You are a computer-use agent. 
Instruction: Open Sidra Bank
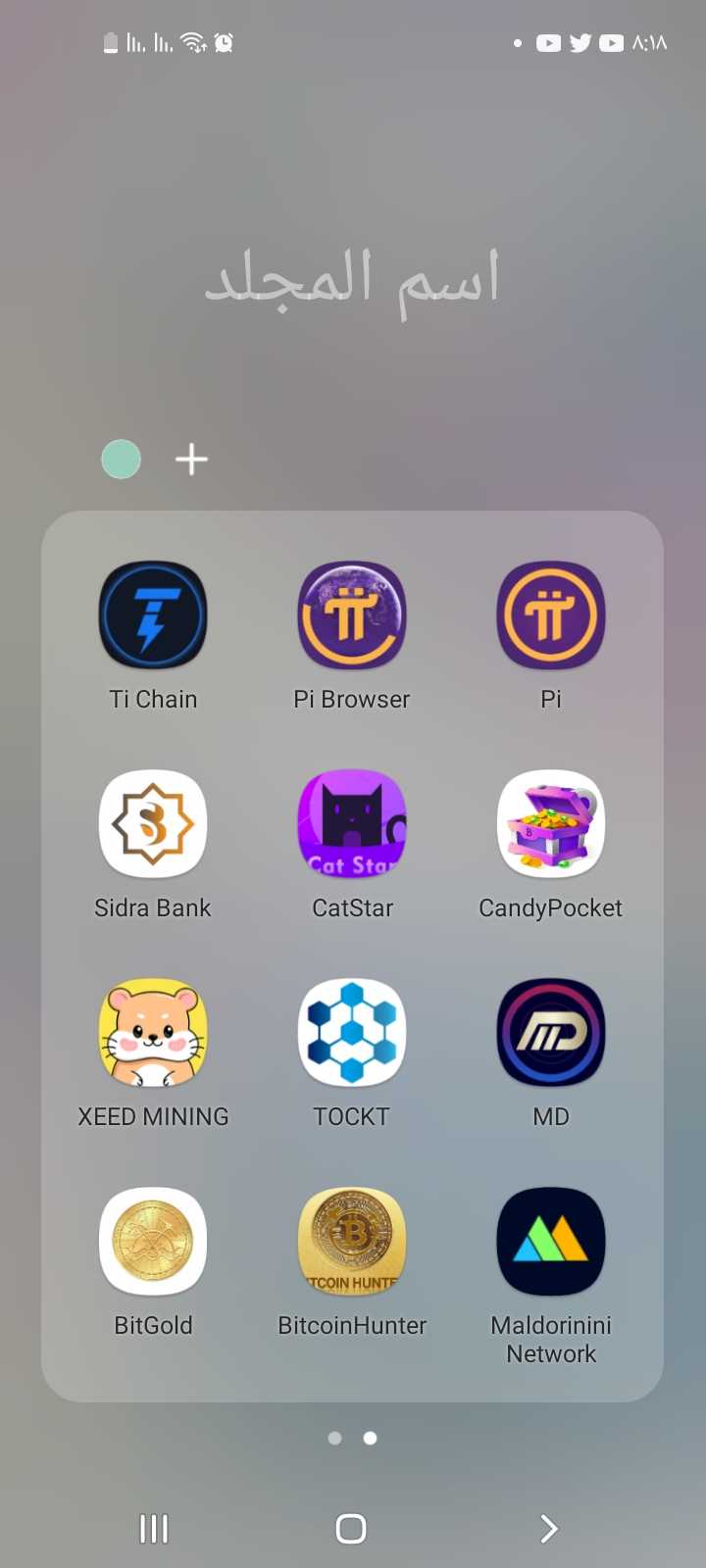(153, 824)
